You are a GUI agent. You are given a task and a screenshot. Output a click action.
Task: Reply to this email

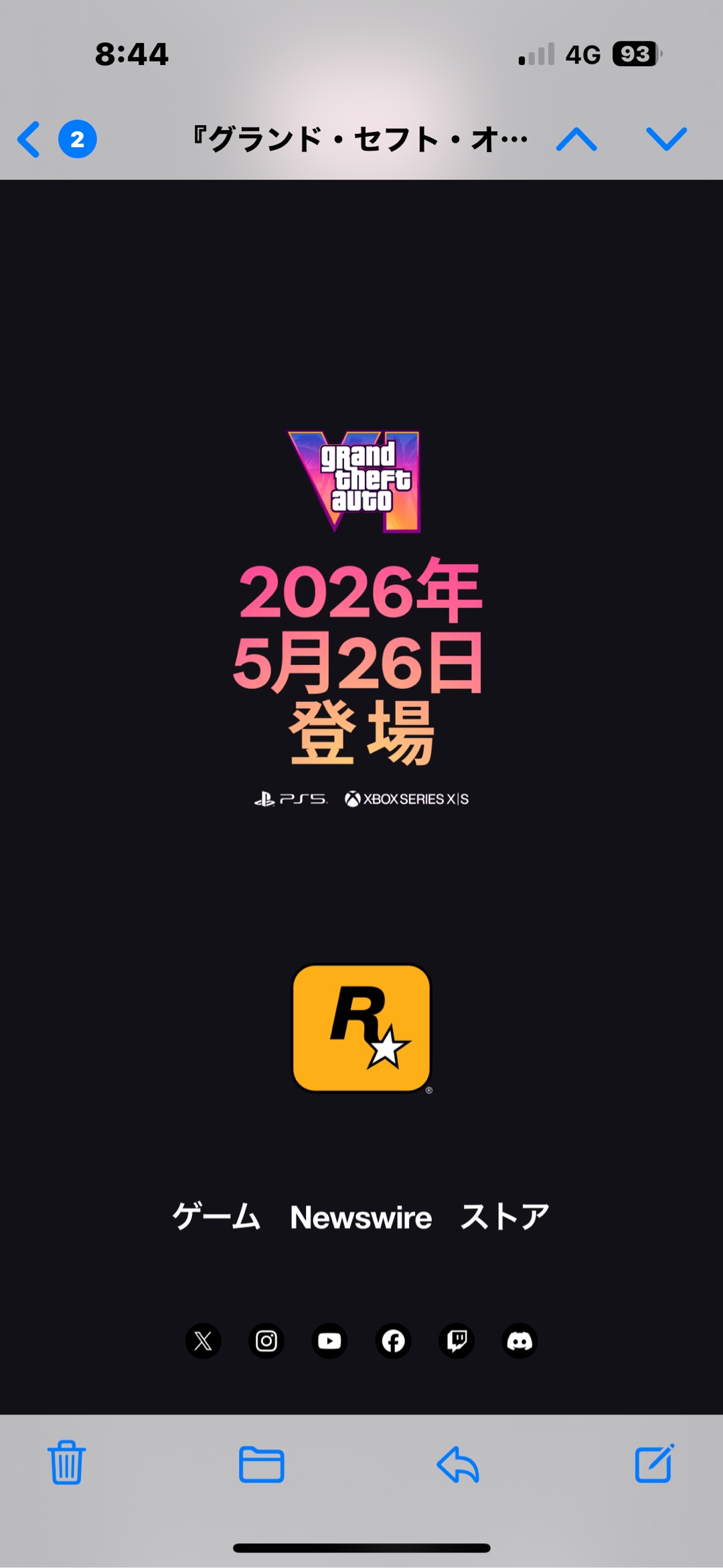[458, 1464]
